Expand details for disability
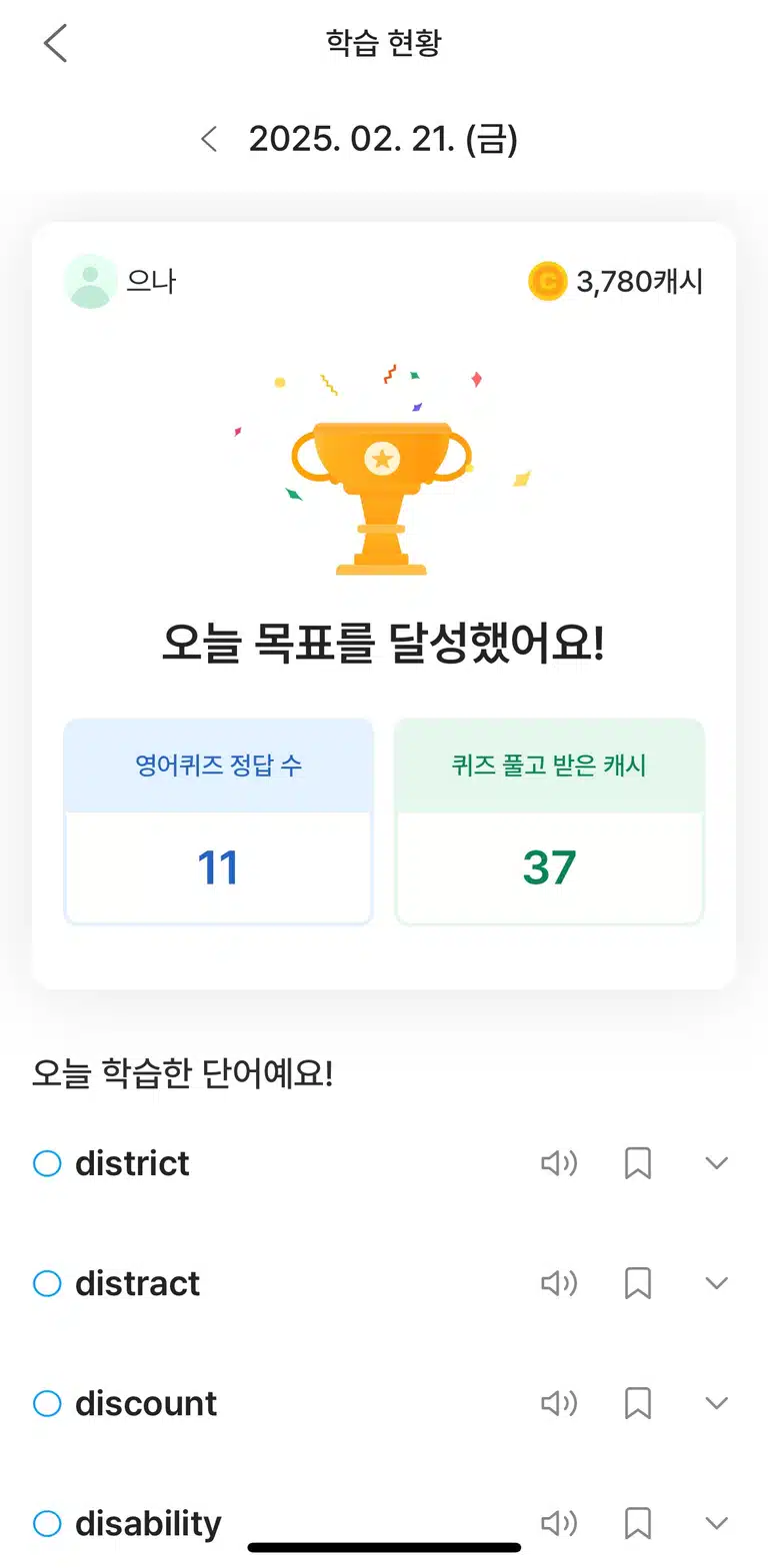The width and height of the screenshot is (768, 1568). click(x=716, y=1523)
